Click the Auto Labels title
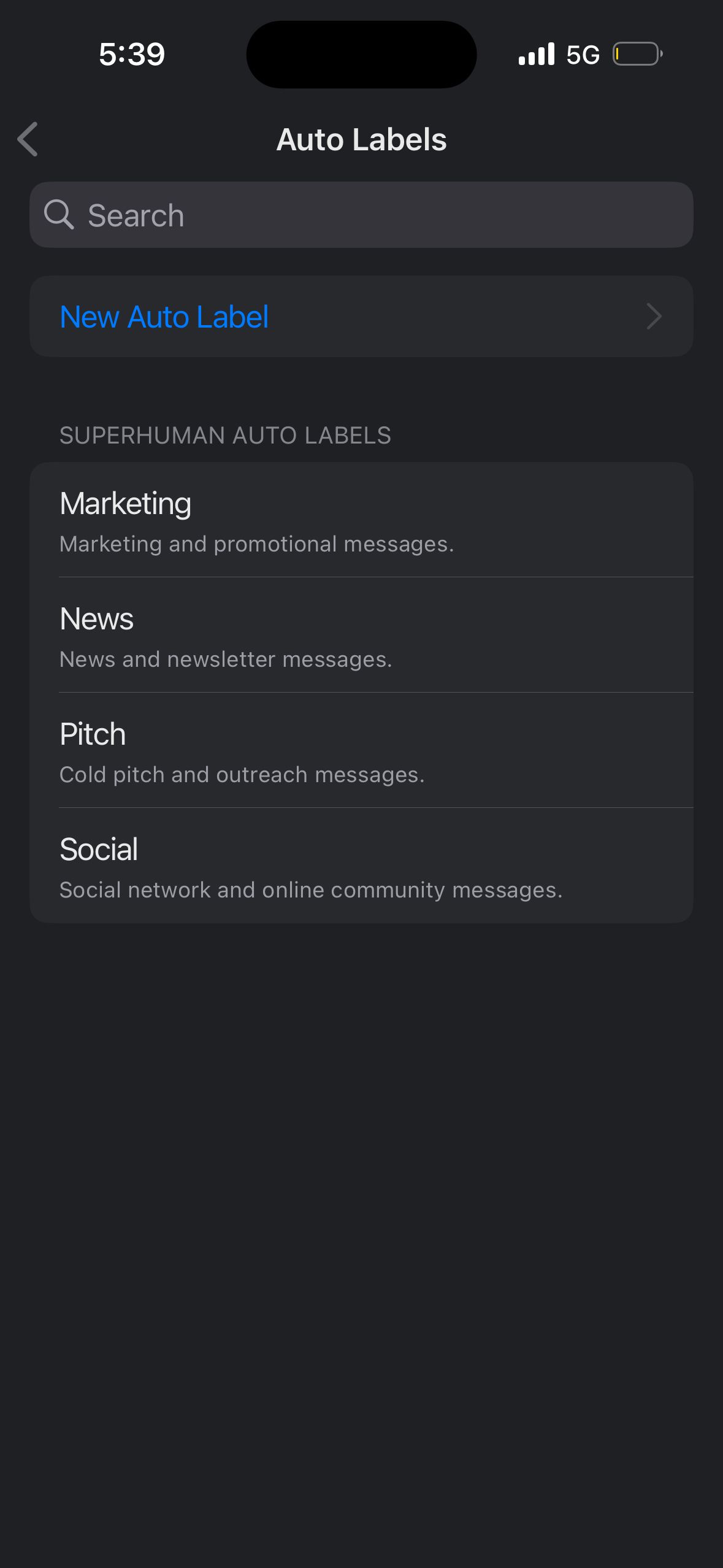Image resolution: width=723 pixels, height=1568 pixels. [362, 139]
